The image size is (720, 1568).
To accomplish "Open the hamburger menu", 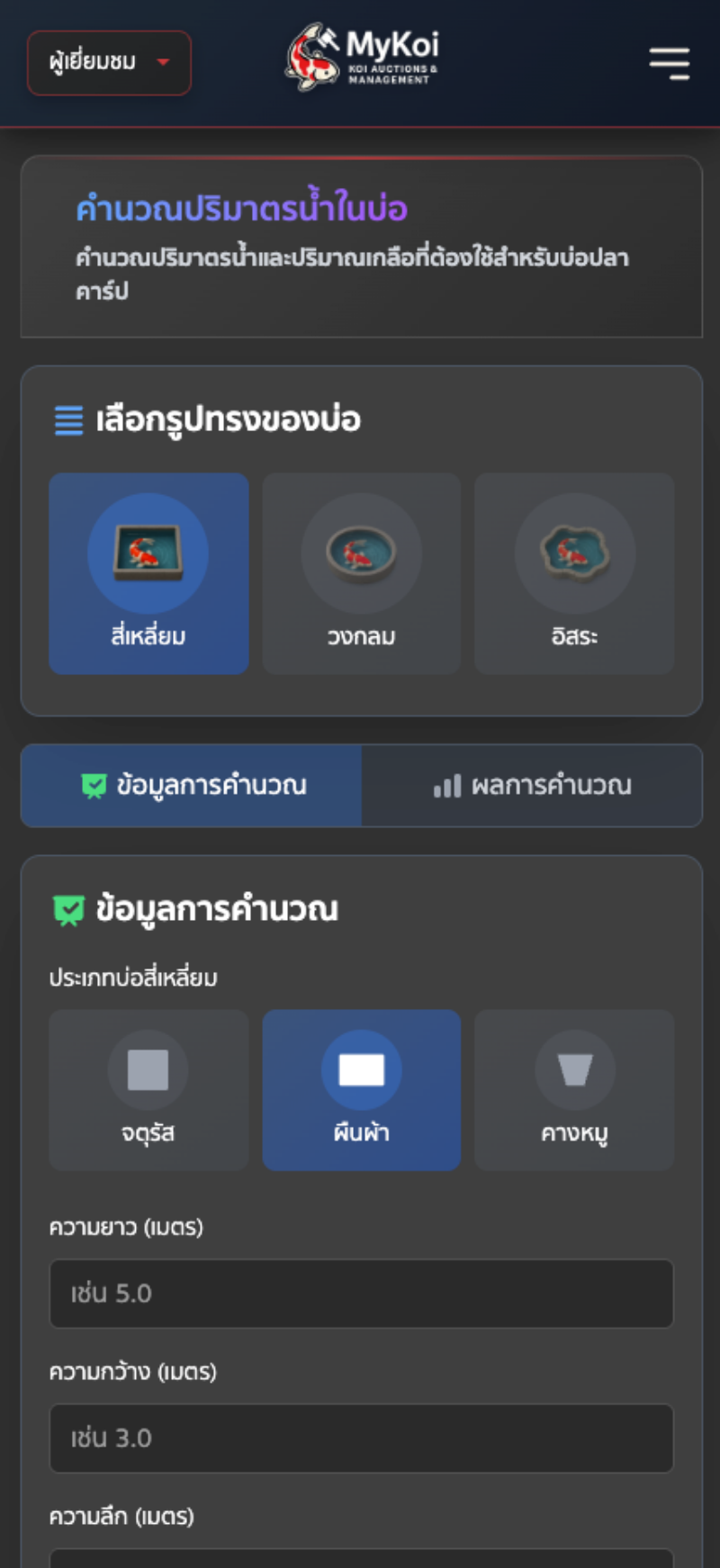I will pyautogui.click(x=670, y=63).
